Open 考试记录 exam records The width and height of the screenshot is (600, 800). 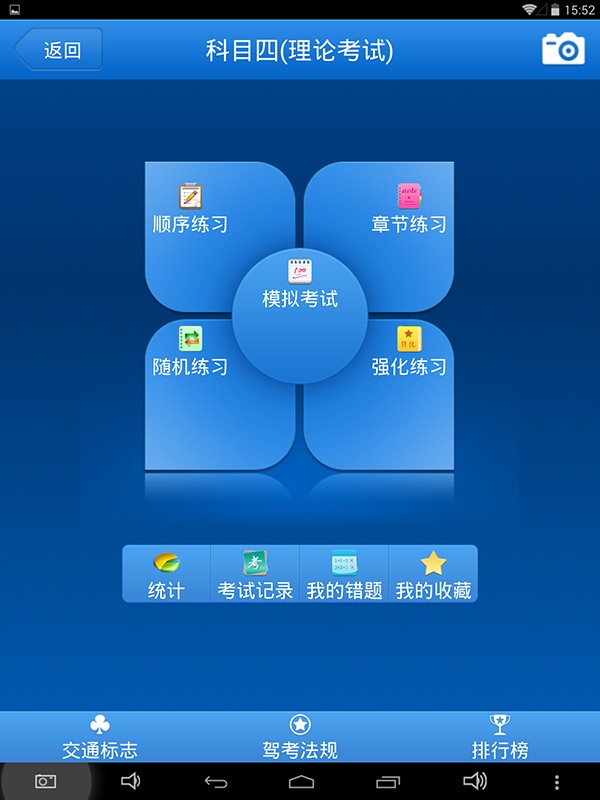tap(255, 575)
